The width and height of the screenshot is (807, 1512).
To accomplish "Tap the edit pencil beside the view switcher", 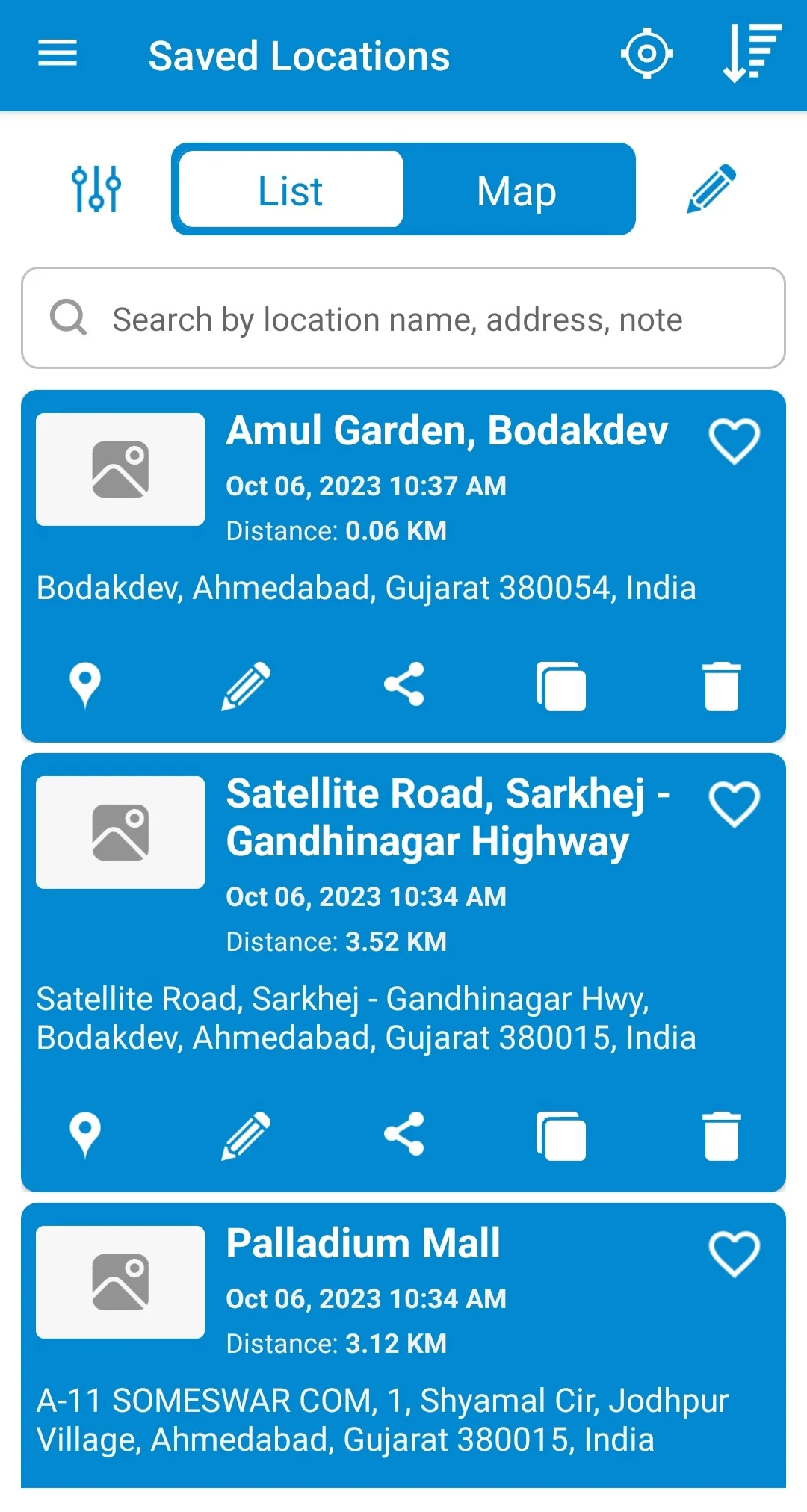I will point(711,188).
